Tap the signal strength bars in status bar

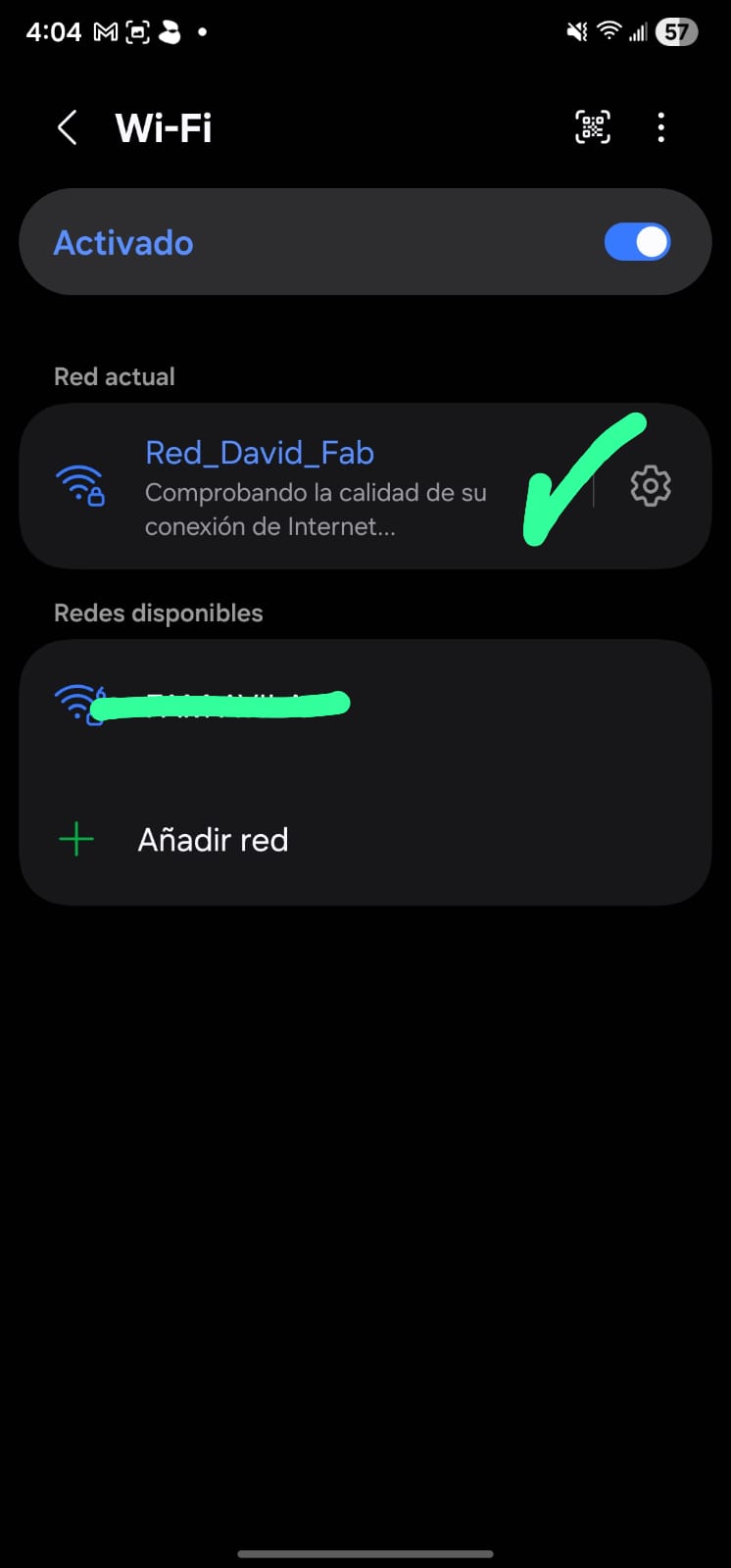coord(638,30)
